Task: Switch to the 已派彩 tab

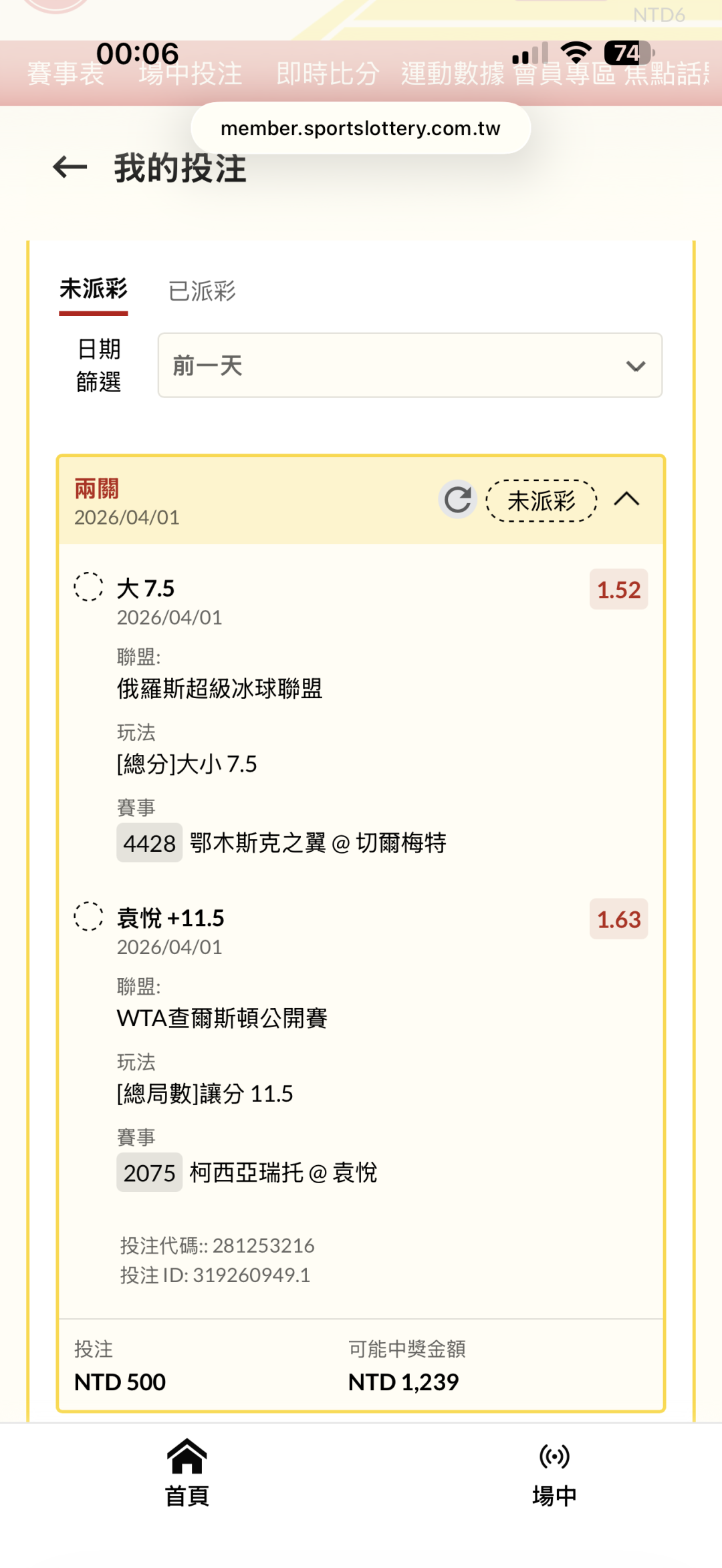Action: click(202, 291)
